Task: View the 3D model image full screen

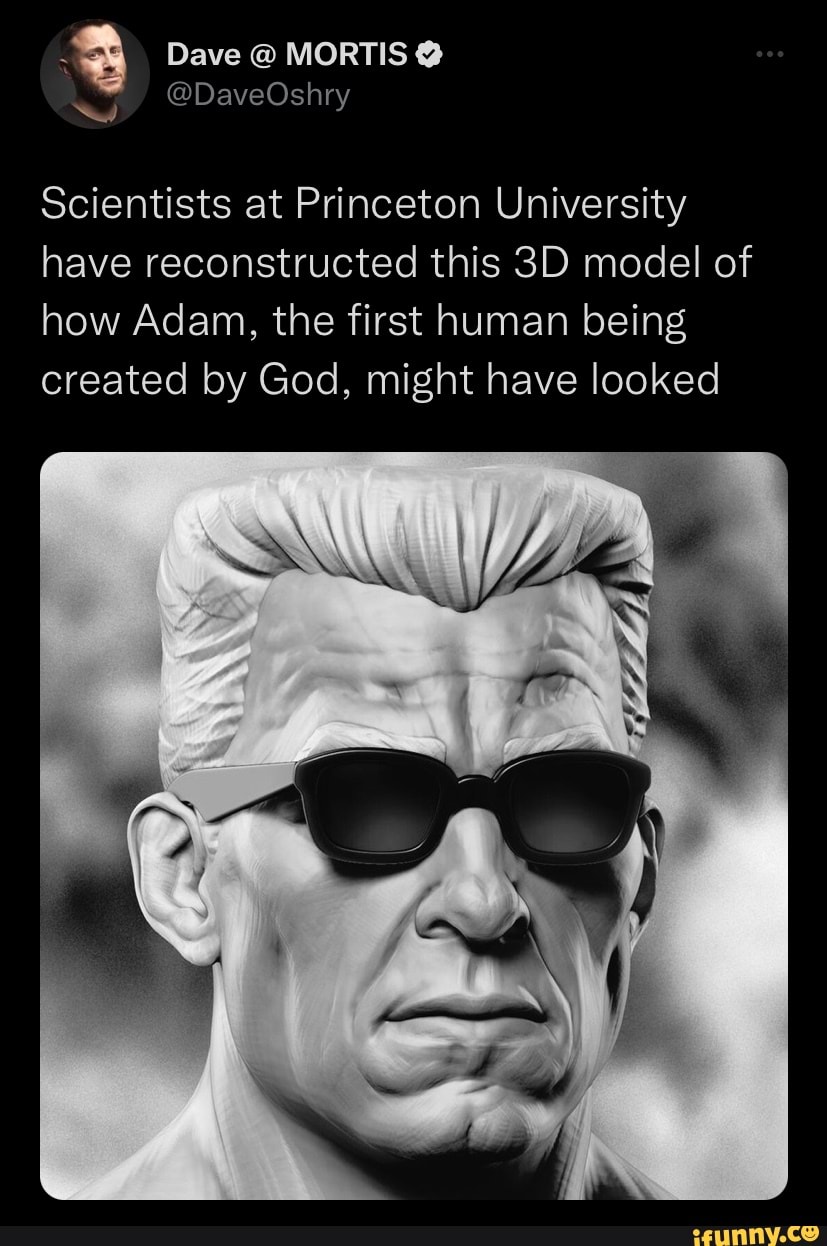Action: tap(413, 825)
